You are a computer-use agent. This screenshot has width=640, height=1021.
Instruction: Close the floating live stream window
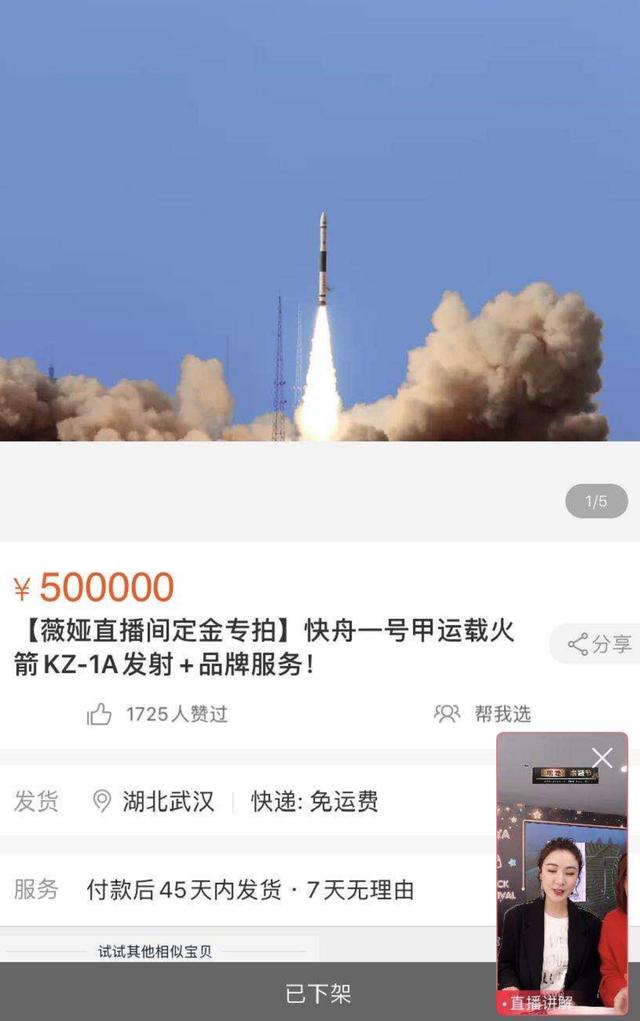(x=602, y=758)
